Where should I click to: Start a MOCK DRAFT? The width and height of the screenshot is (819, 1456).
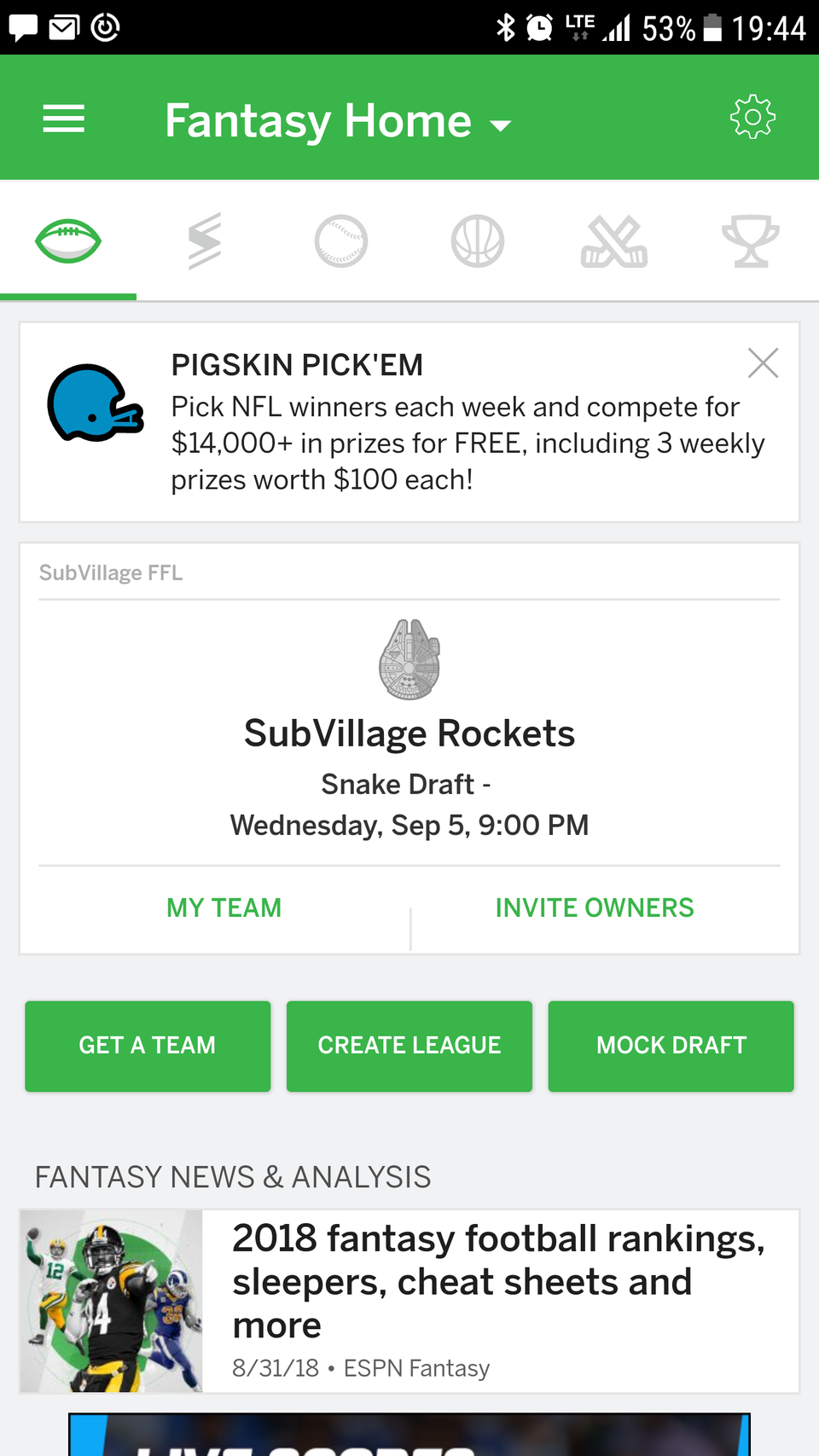[x=671, y=1046]
